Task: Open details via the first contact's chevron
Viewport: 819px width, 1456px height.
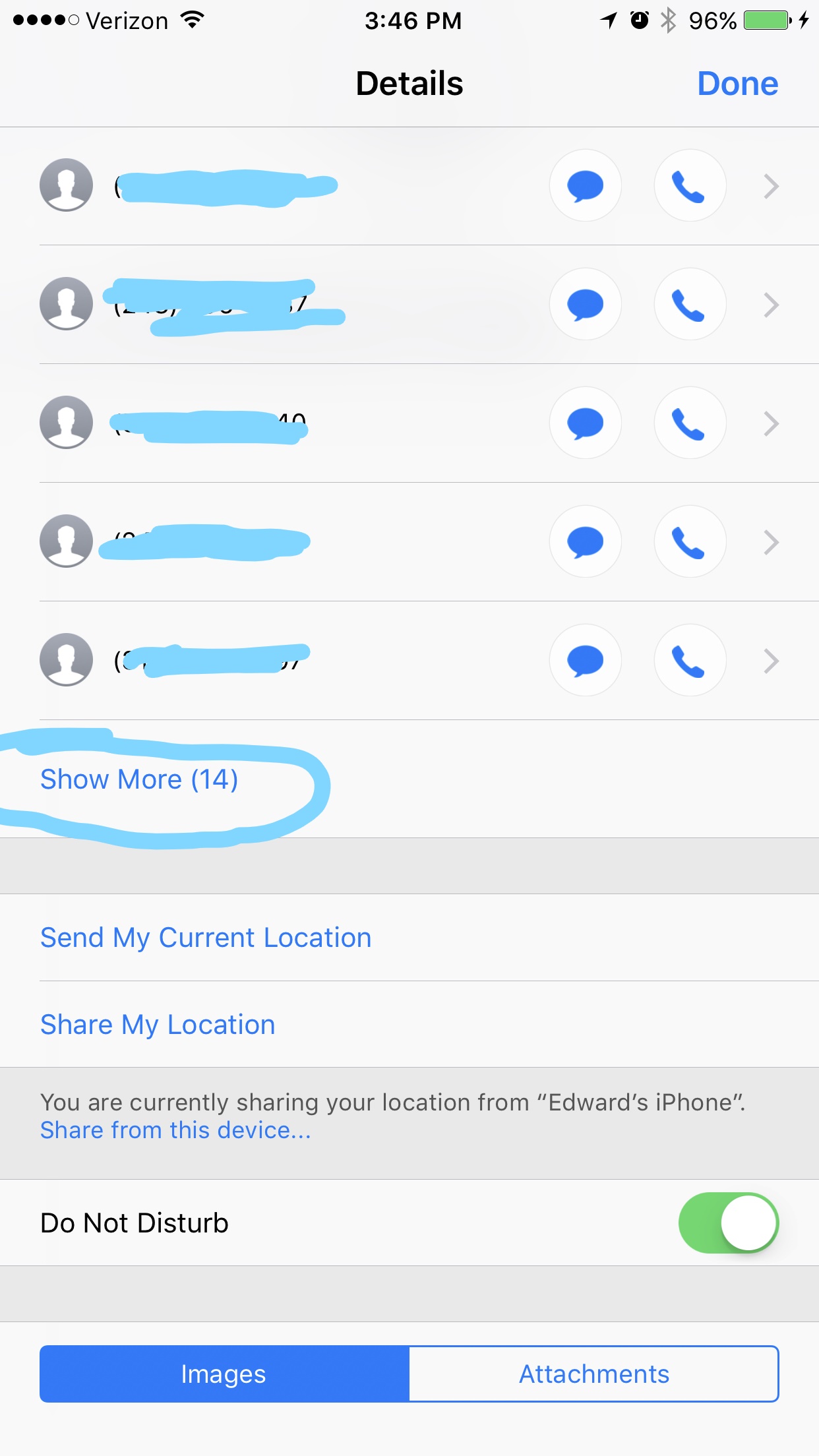Action: pyautogui.click(x=770, y=186)
